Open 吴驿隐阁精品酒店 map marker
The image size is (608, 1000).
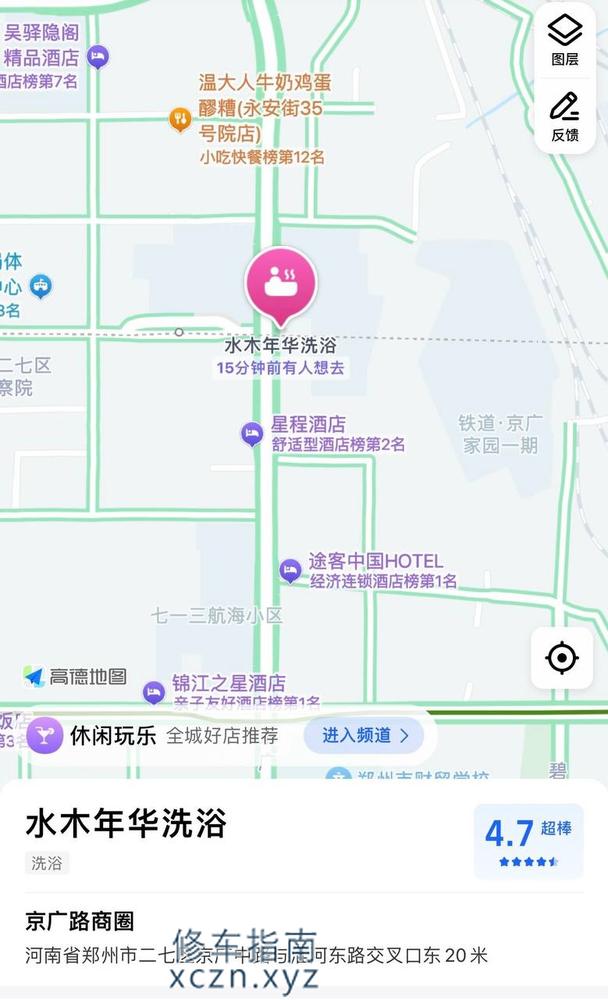[97, 57]
